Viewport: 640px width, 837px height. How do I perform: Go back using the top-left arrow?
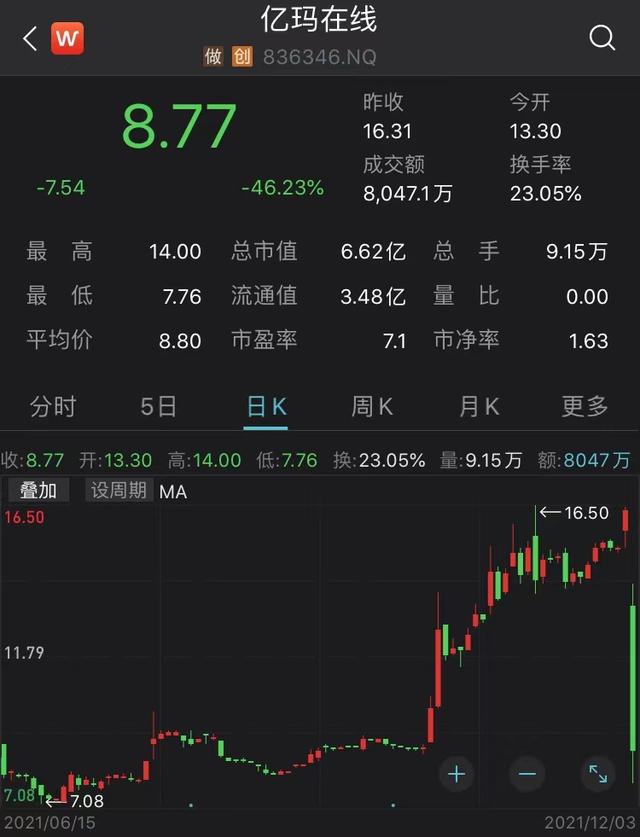(30, 39)
